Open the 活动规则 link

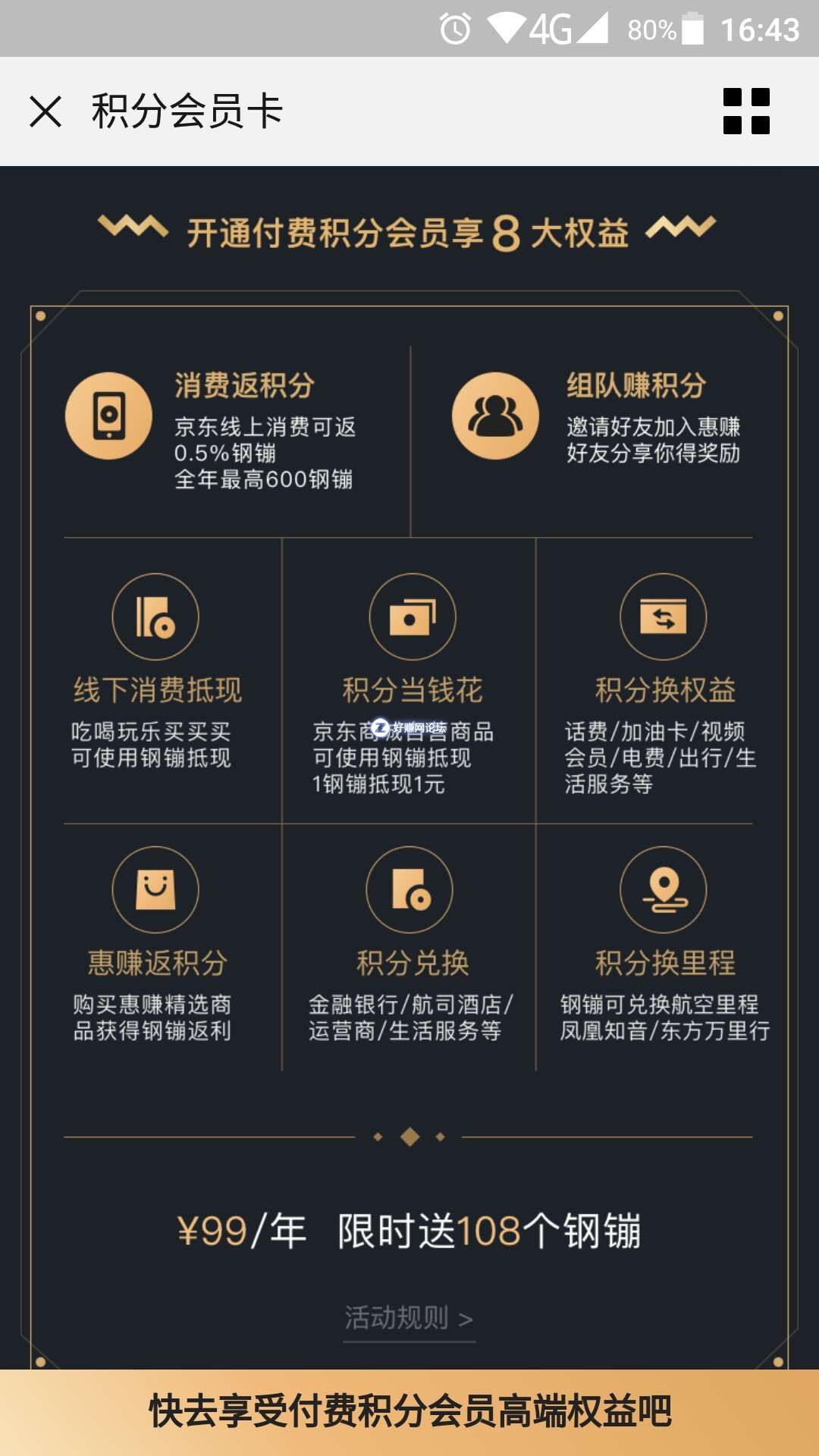[409, 1319]
